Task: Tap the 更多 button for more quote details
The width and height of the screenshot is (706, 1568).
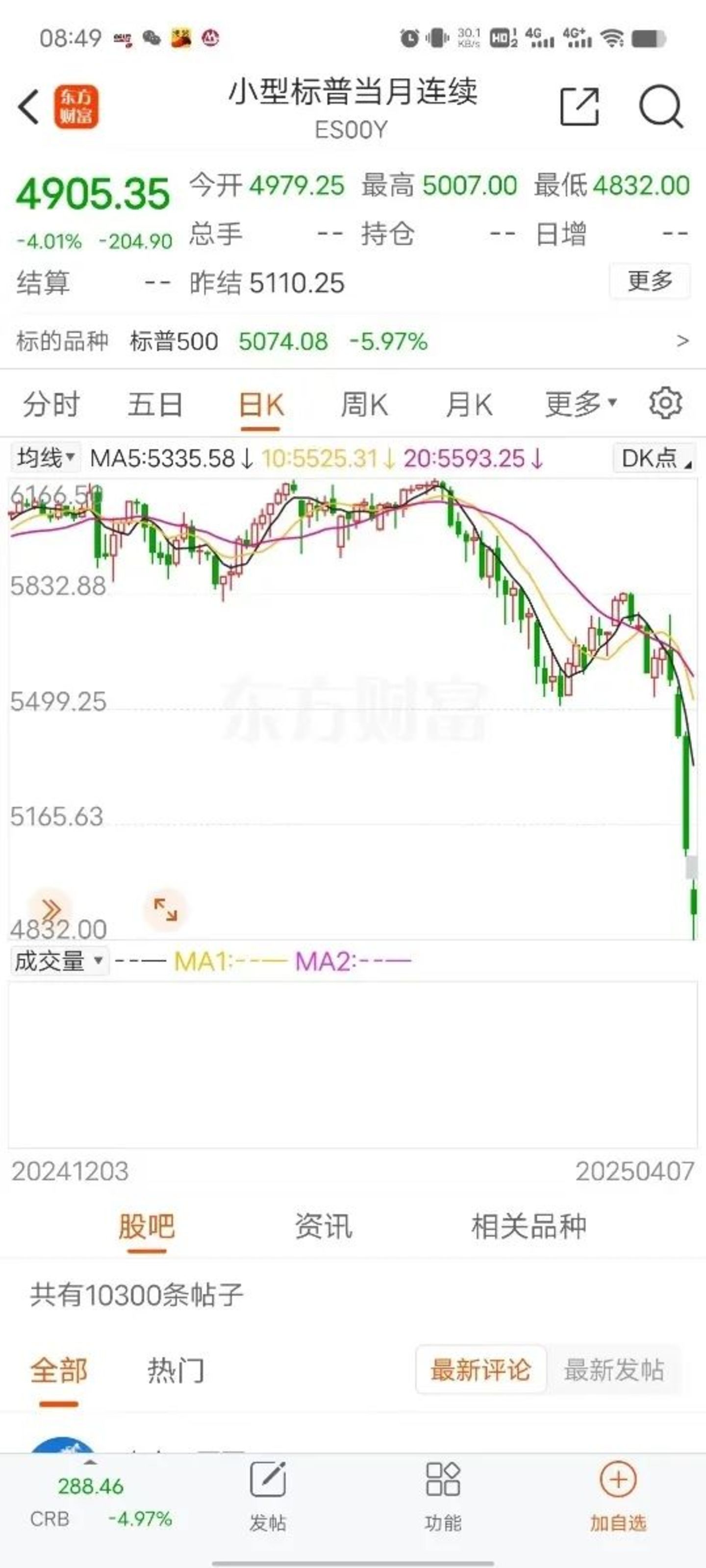Action: pos(650,281)
